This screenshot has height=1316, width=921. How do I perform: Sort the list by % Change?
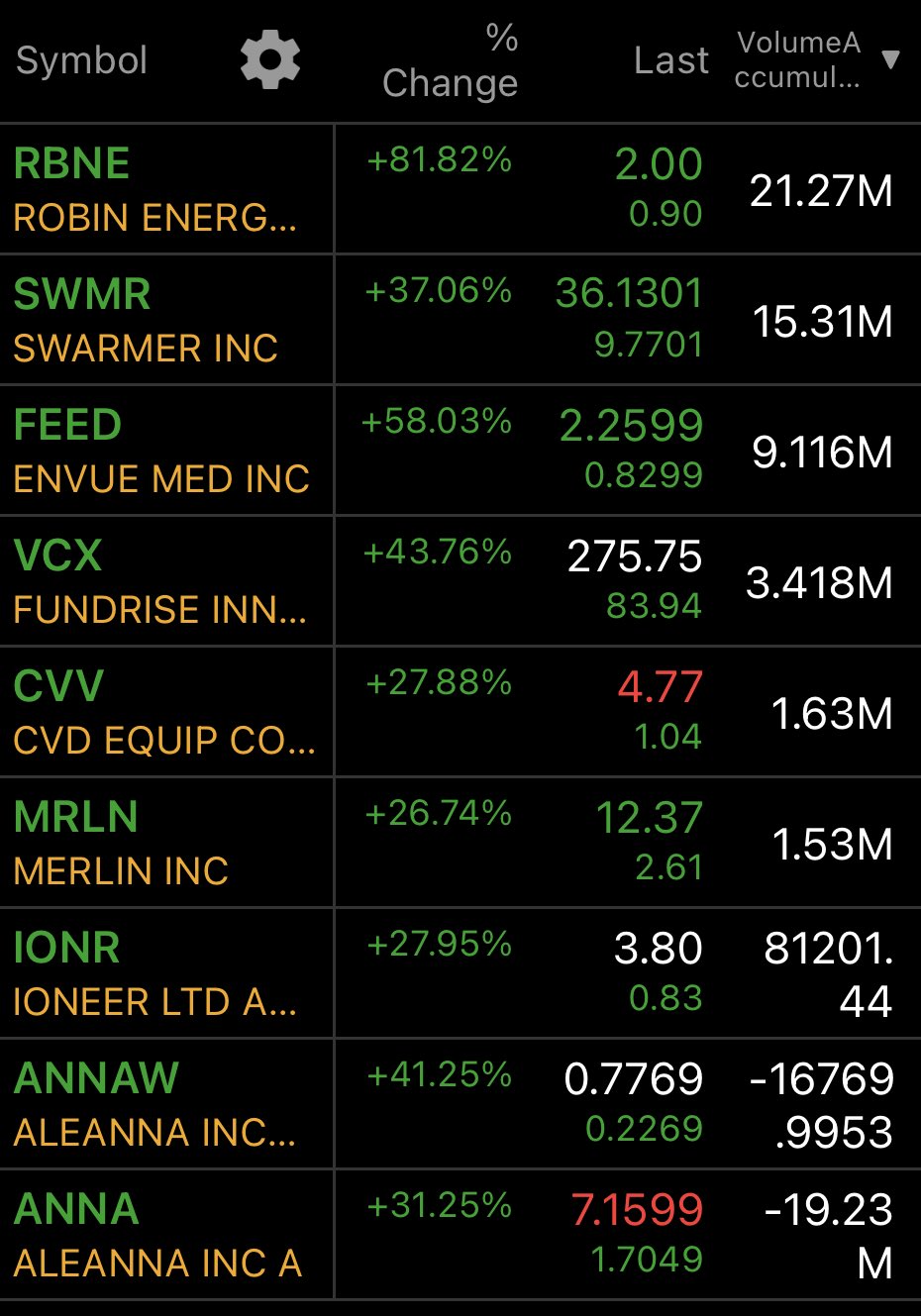point(451,61)
